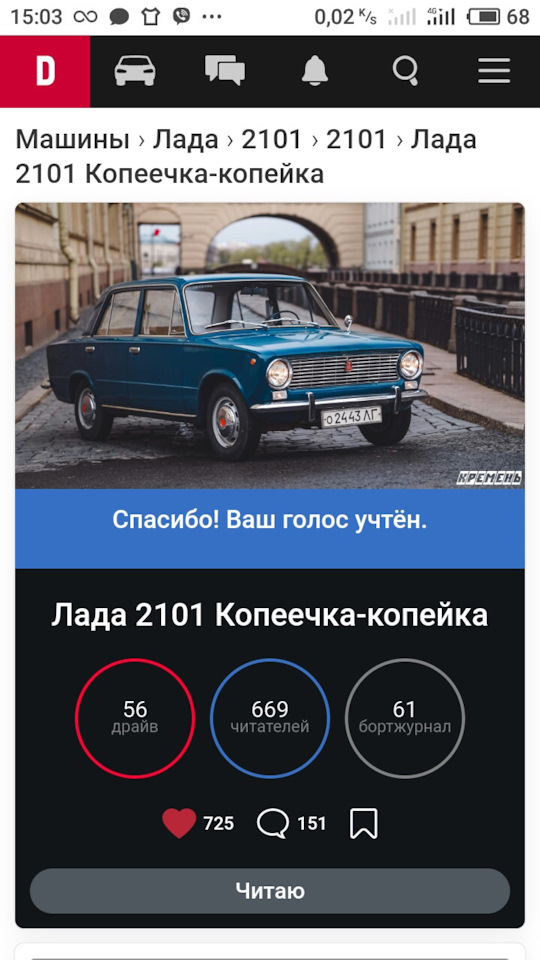Go to the Машины breadcrumb
The image size is (540, 960).
point(72,140)
